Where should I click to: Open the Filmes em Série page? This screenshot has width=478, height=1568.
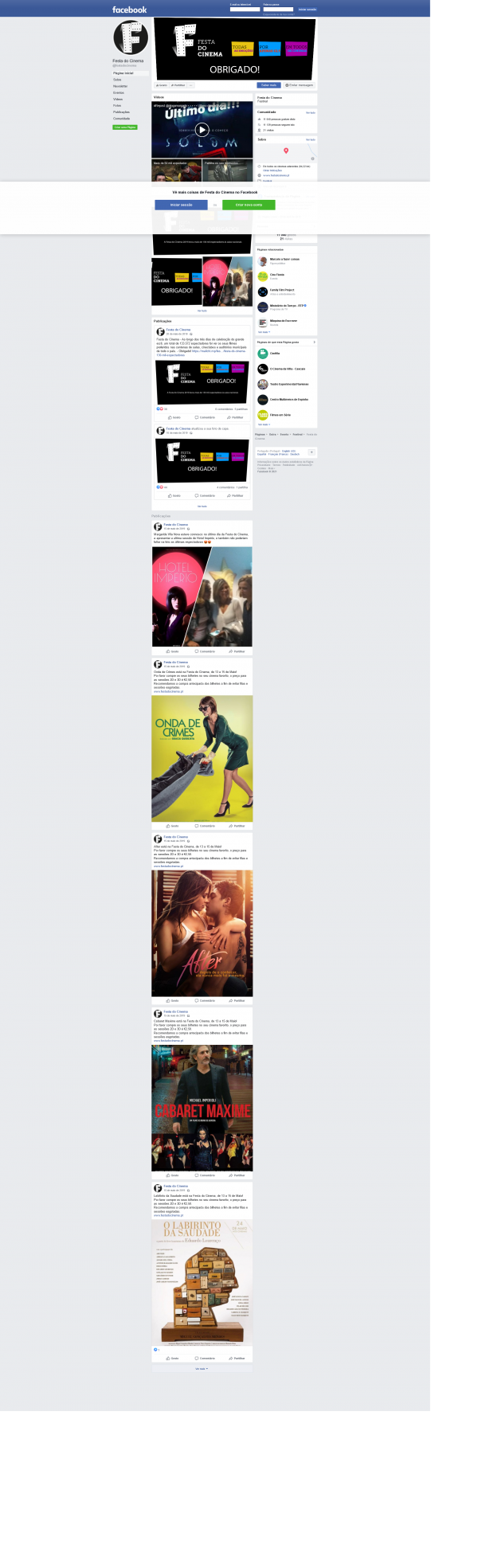point(280,415)
